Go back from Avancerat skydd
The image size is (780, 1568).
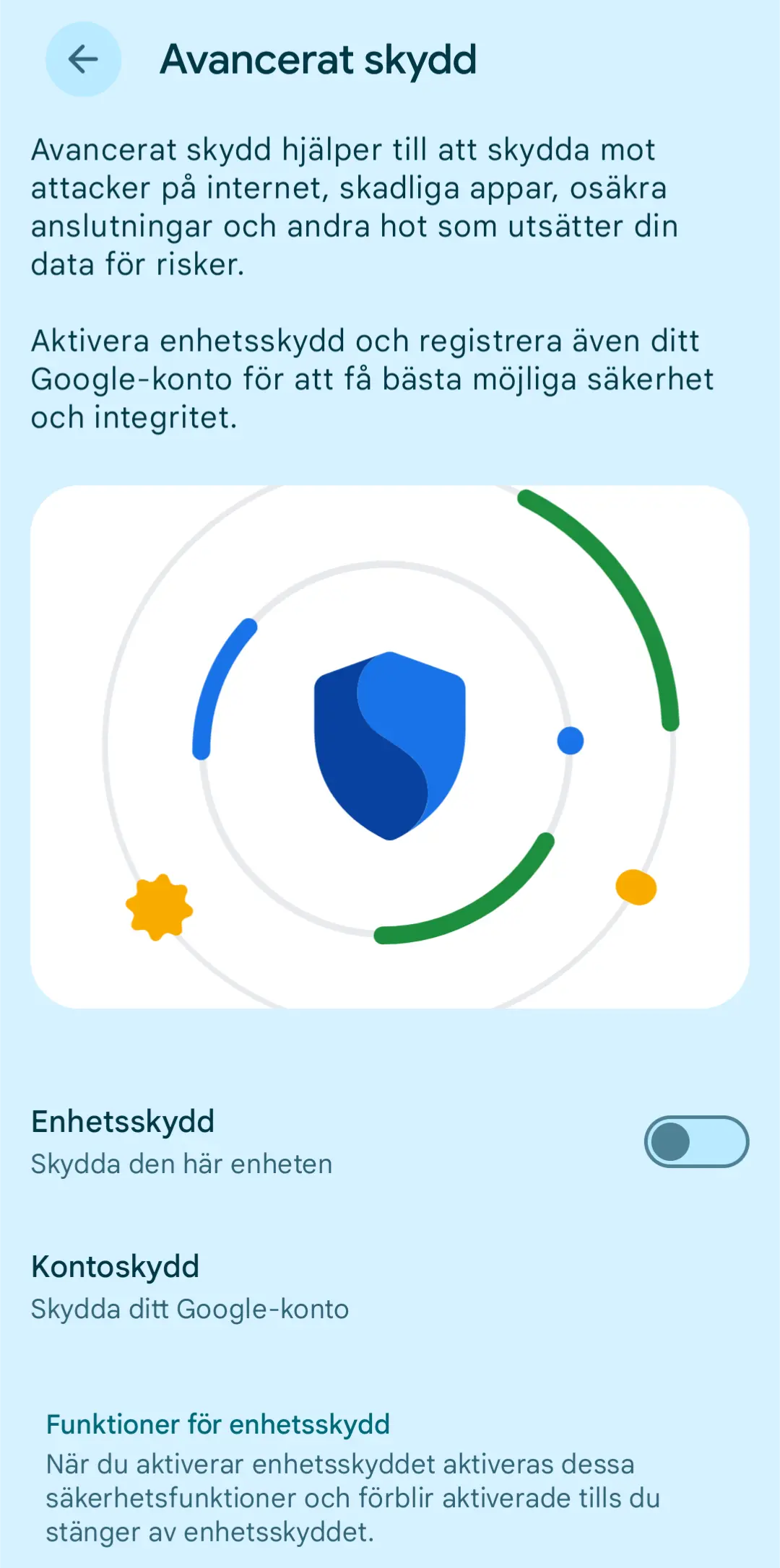(x=83, y=59)
